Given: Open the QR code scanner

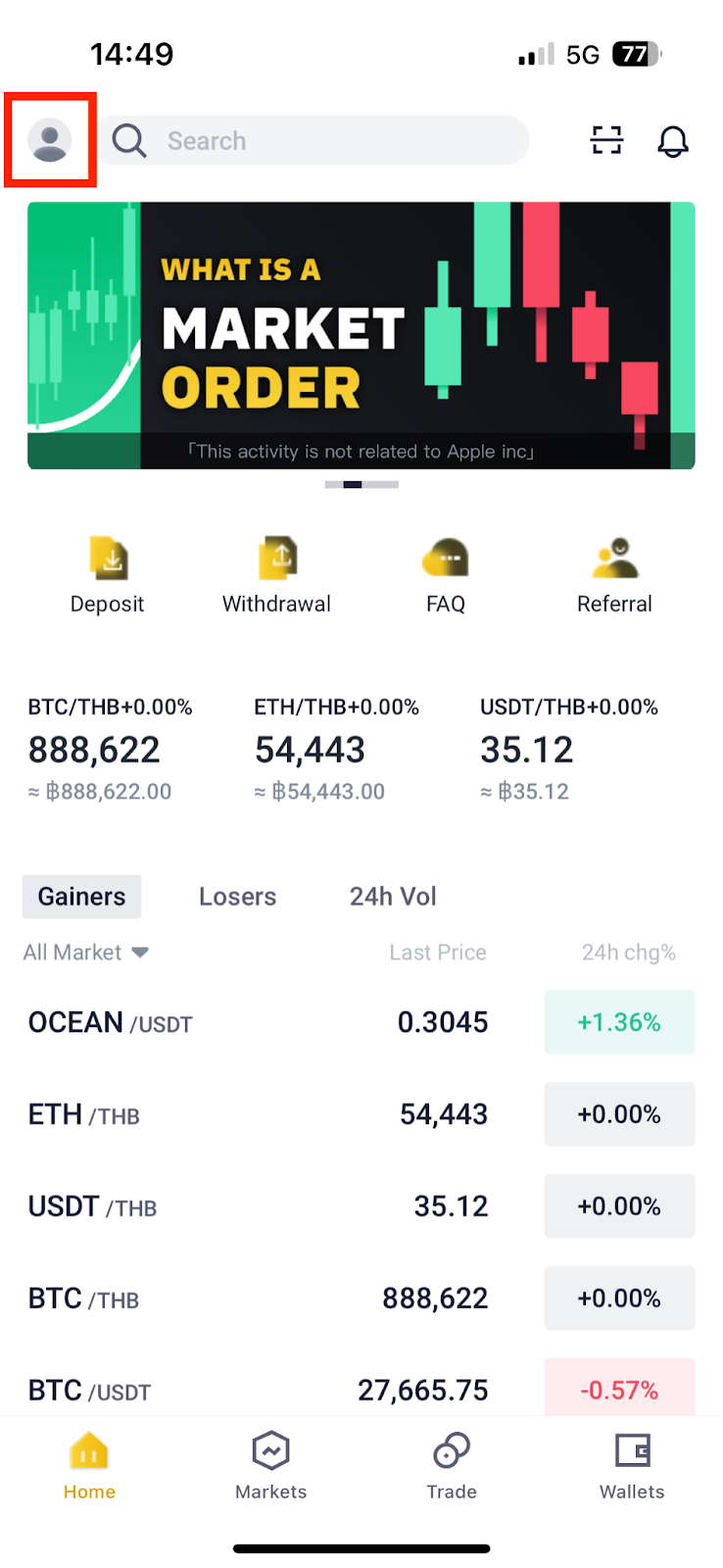Looking at the screenshot, I should point(606,140).
